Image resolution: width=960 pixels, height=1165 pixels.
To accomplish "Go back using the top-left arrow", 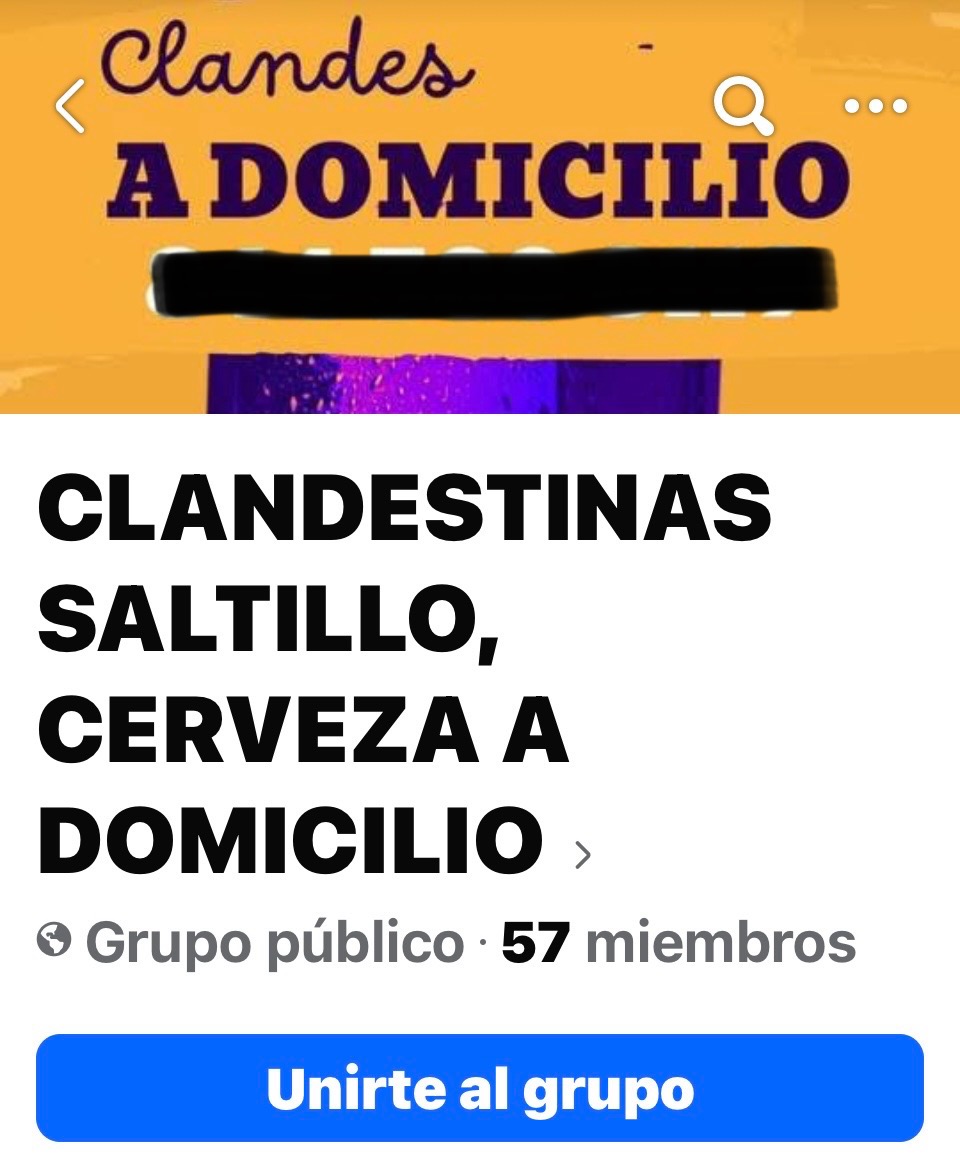I will tap(70, 107).
